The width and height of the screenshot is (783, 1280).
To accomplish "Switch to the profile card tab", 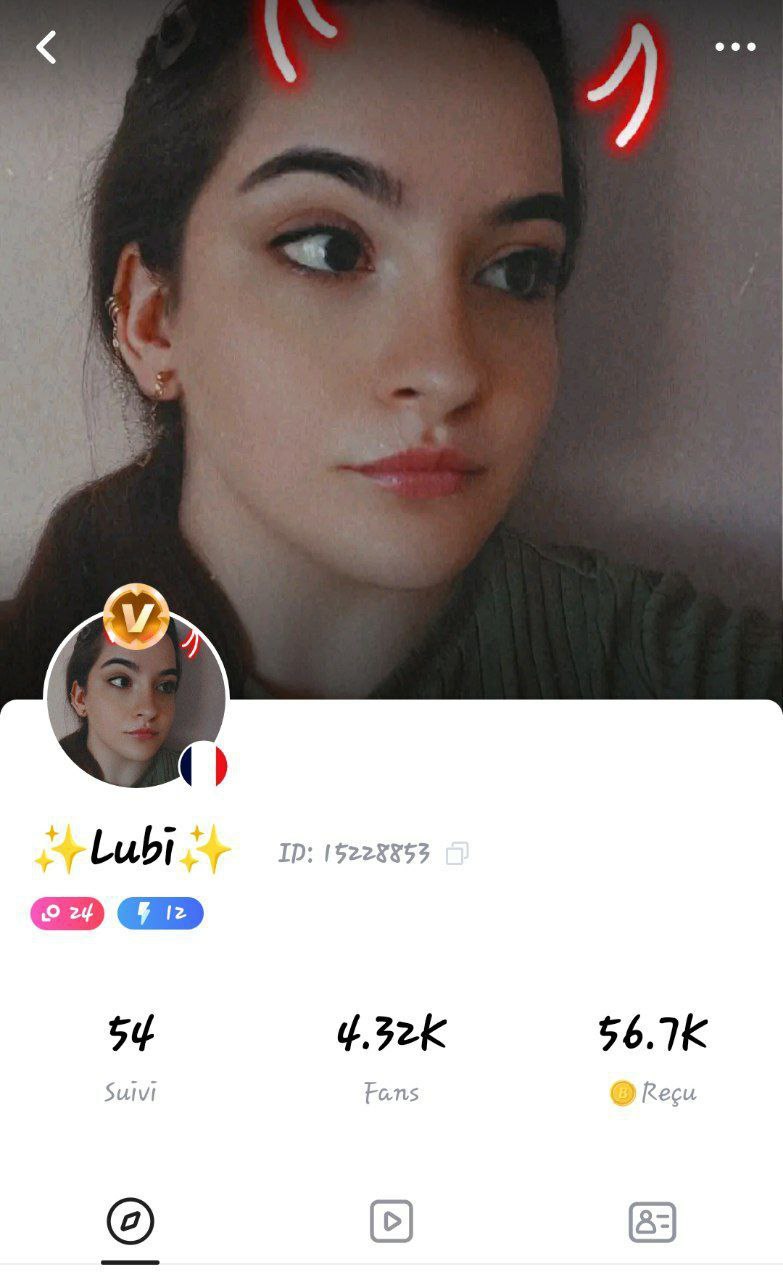I will click(652, 1221).
